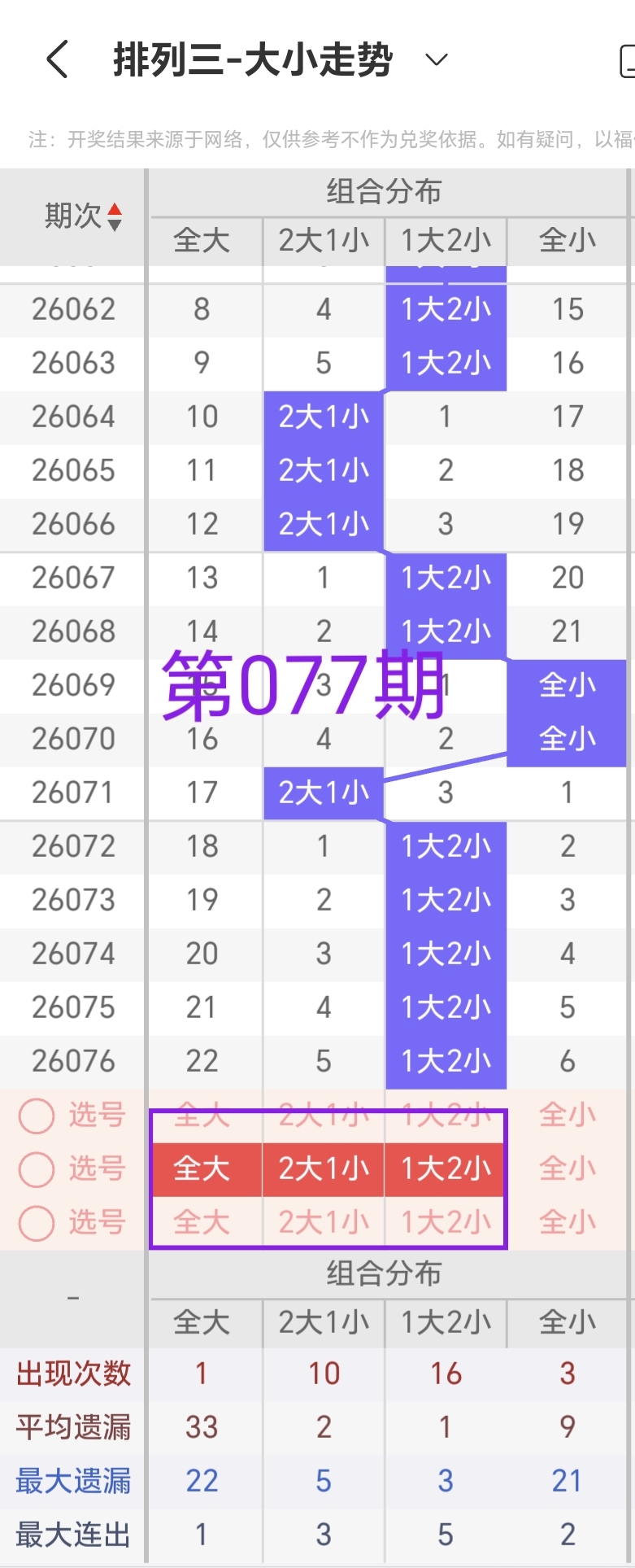This screenshot has height=1568, width=635.
Task: Select the second 选号 radio button
Action: 36,1169
